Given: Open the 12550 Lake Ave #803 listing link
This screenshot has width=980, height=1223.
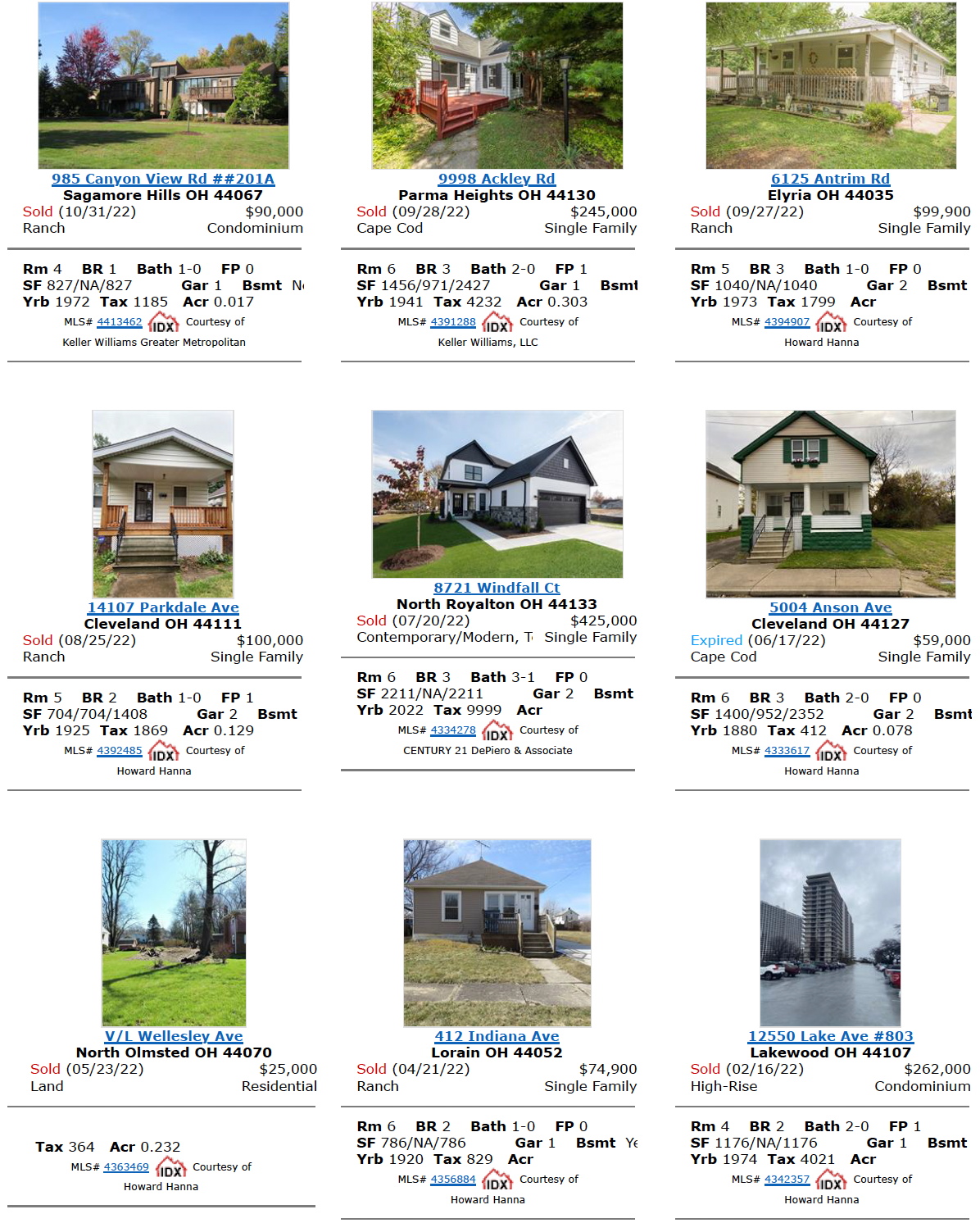Looking at the screenshot, I should pyautogui.click(x=830, y=1036).
